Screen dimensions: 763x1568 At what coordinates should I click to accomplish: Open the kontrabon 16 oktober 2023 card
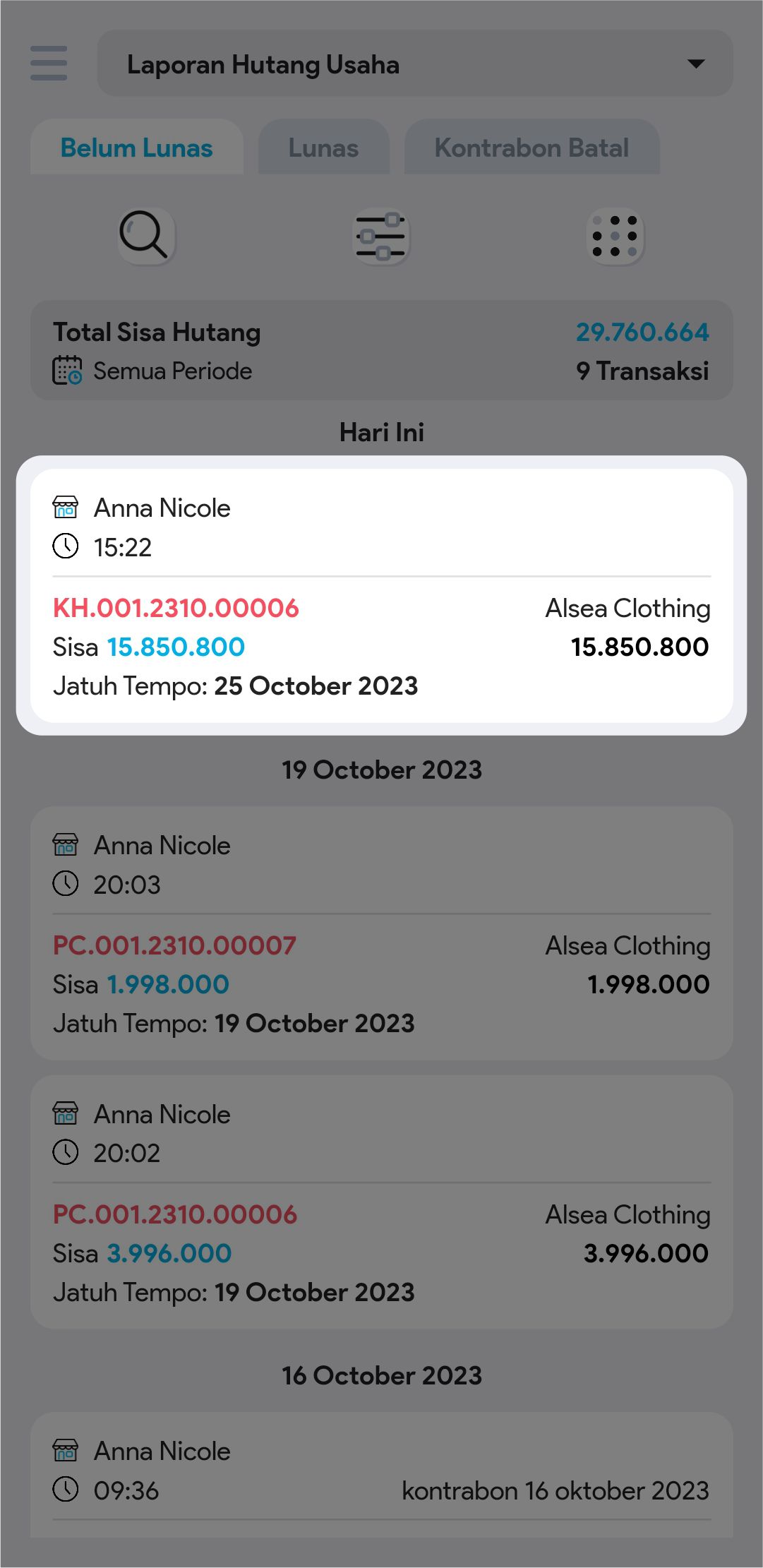[381, 1473]
